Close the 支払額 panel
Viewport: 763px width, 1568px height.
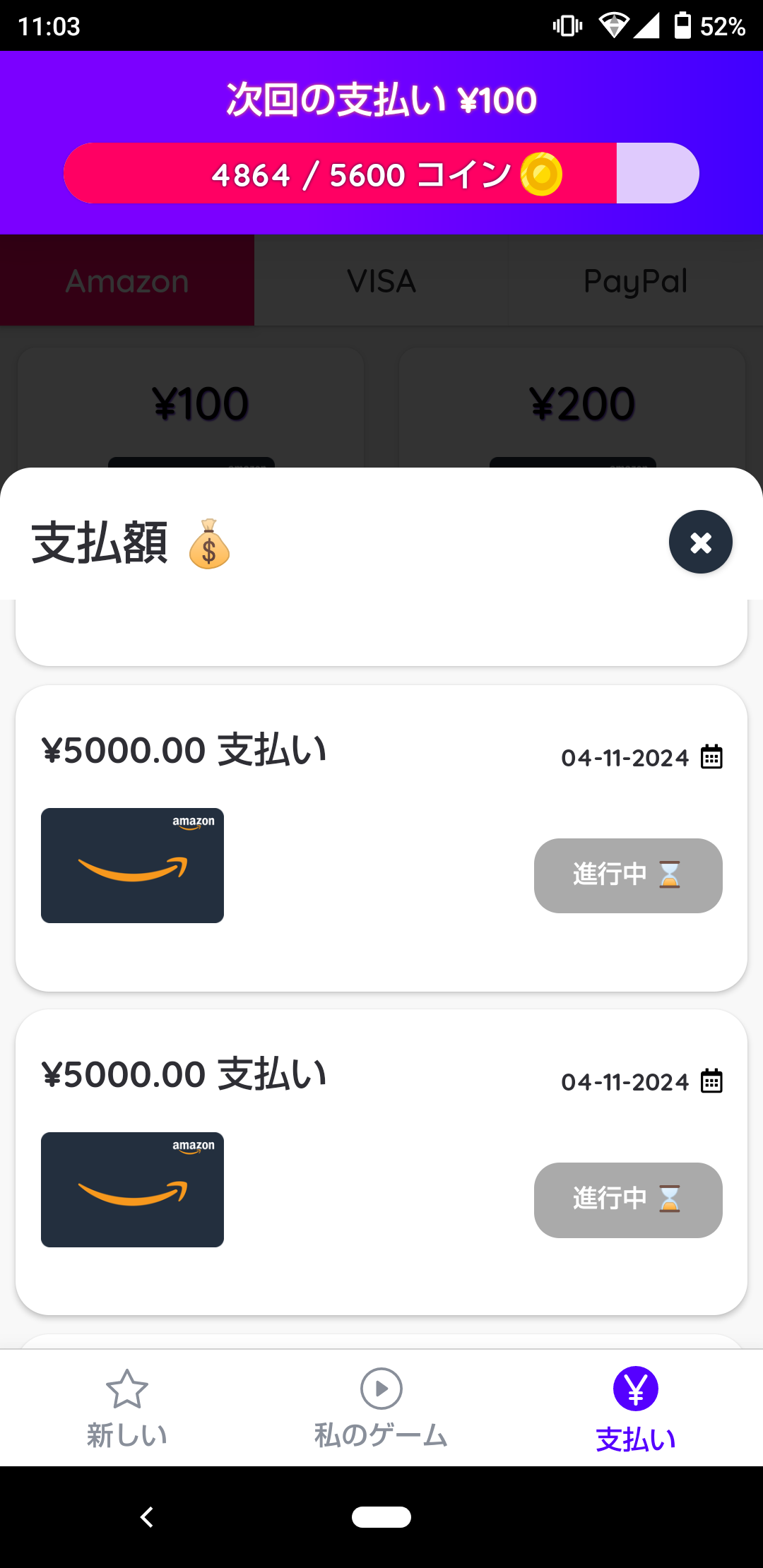point(699,542)
